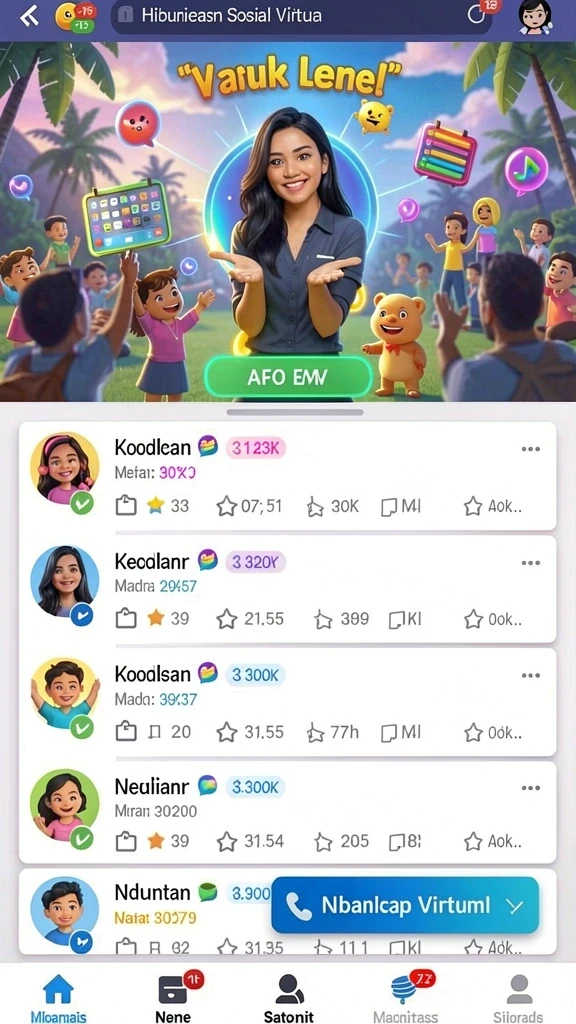Go back using the top-left arrow
Viewport: 576px width, 1024px height.
29,17
